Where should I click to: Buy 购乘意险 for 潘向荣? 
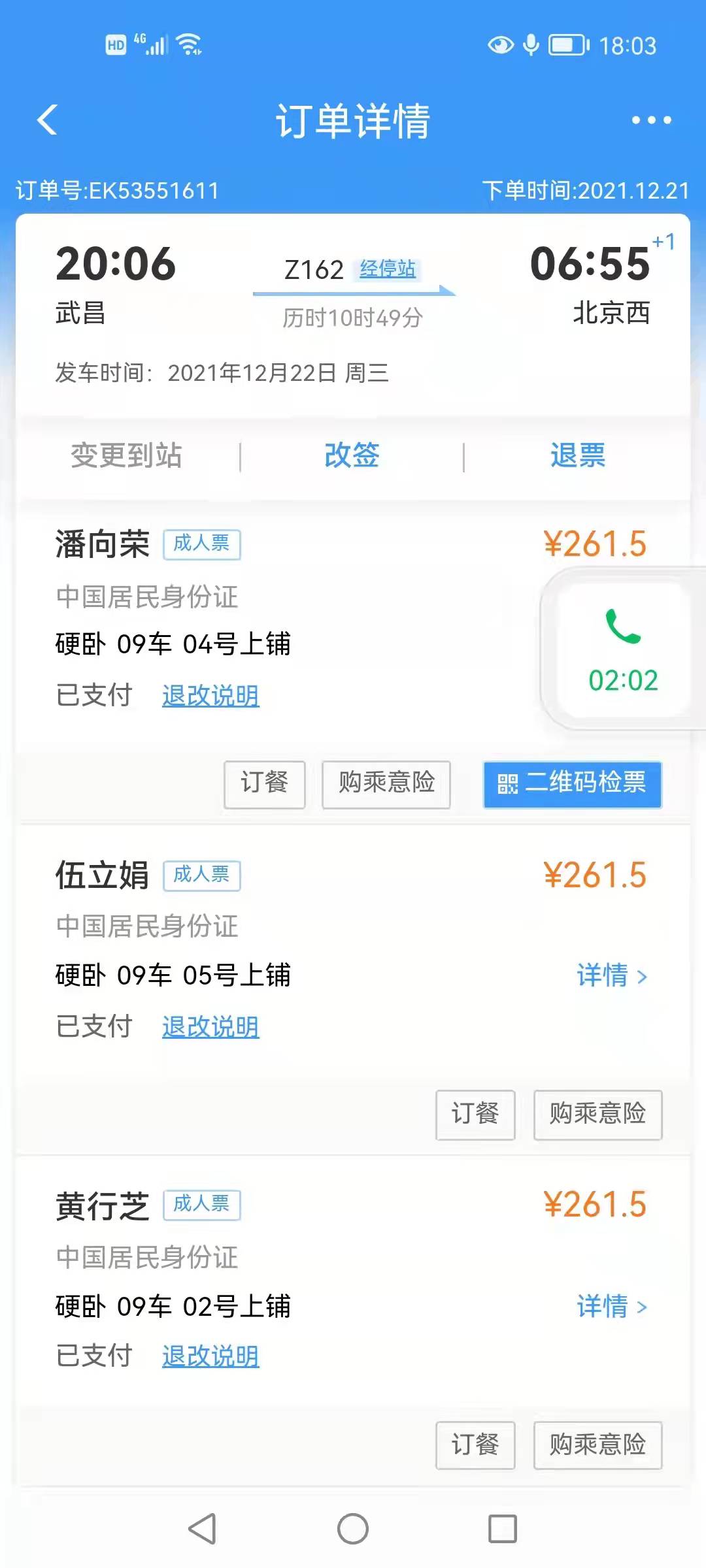[386, 784]
